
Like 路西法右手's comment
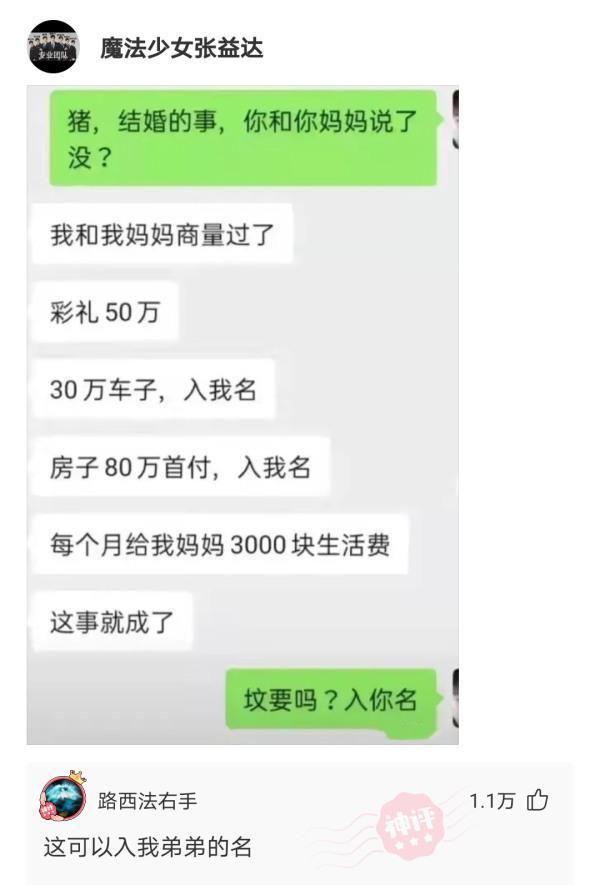(538, 800)
